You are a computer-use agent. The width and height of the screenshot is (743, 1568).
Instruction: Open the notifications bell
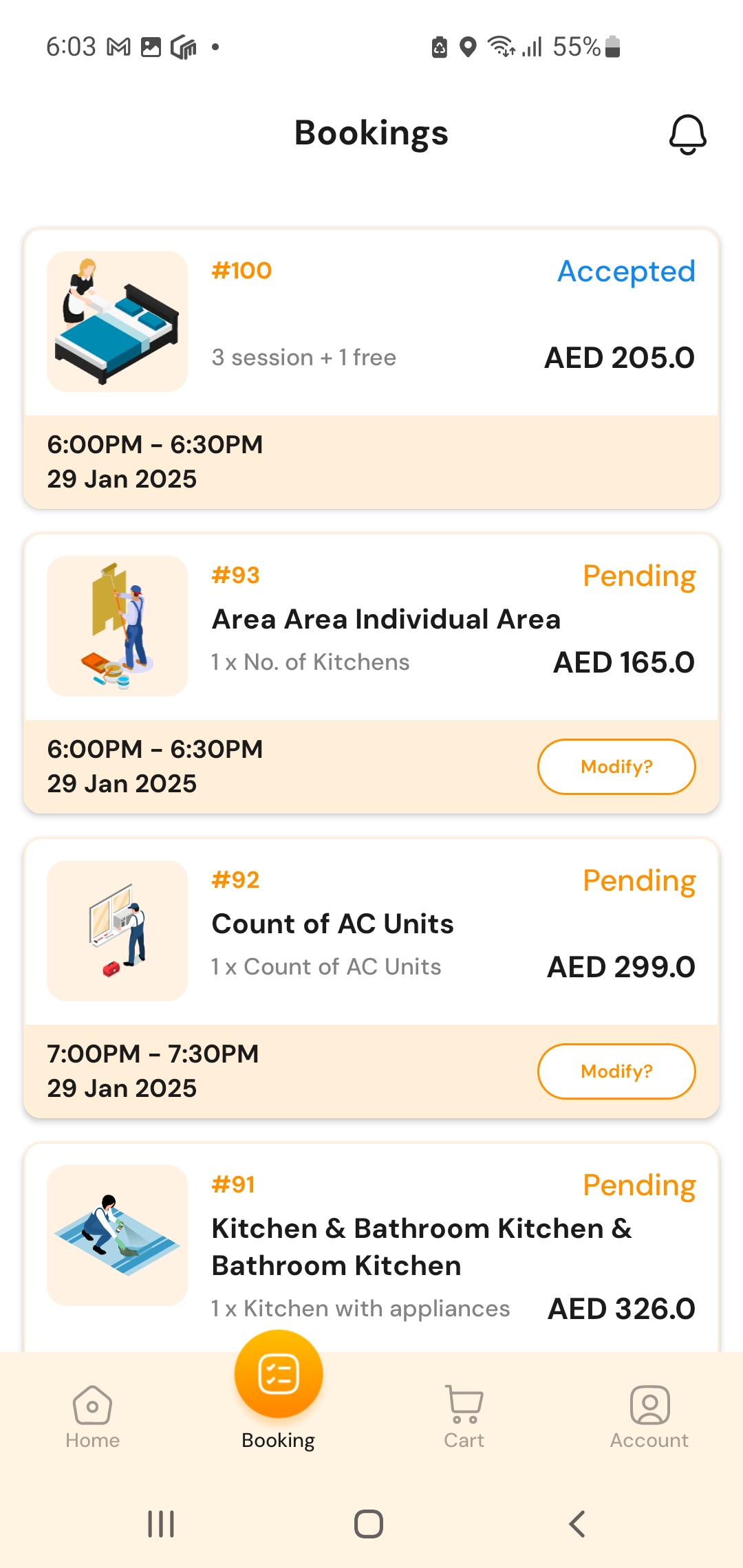pyautogui.click(x=687, y=134)
